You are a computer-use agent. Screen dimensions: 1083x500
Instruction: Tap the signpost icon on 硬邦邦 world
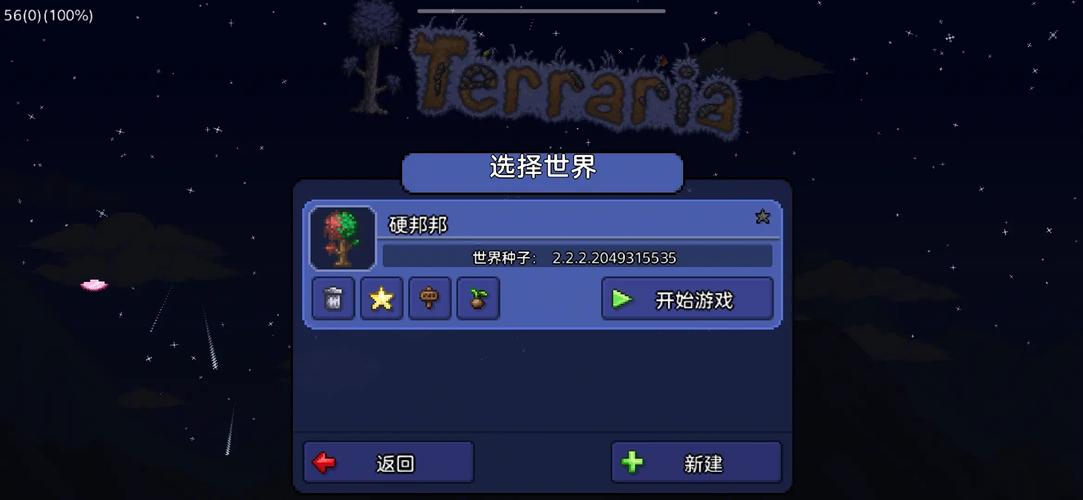(x=430, y=299)
